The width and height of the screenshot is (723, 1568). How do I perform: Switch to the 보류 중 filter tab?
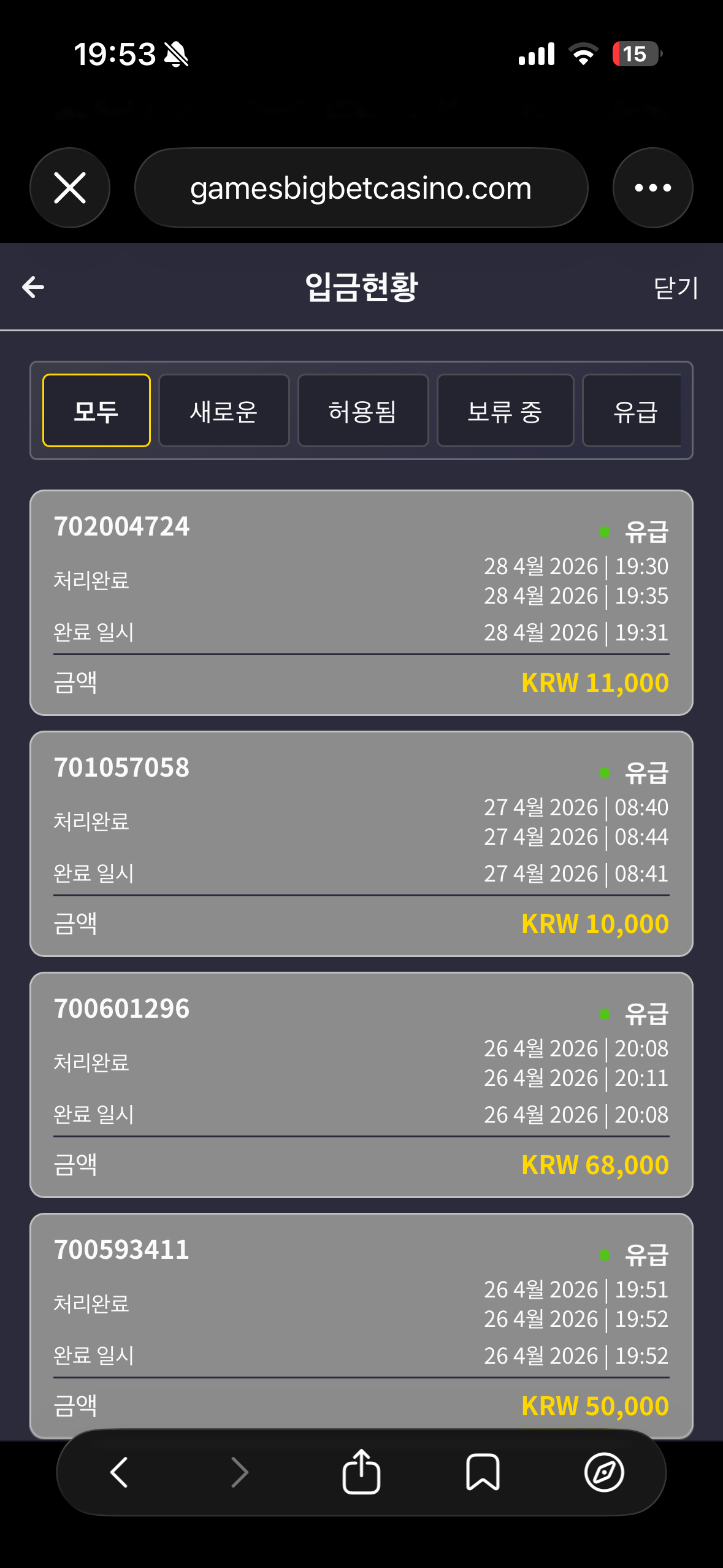[505, 410]
